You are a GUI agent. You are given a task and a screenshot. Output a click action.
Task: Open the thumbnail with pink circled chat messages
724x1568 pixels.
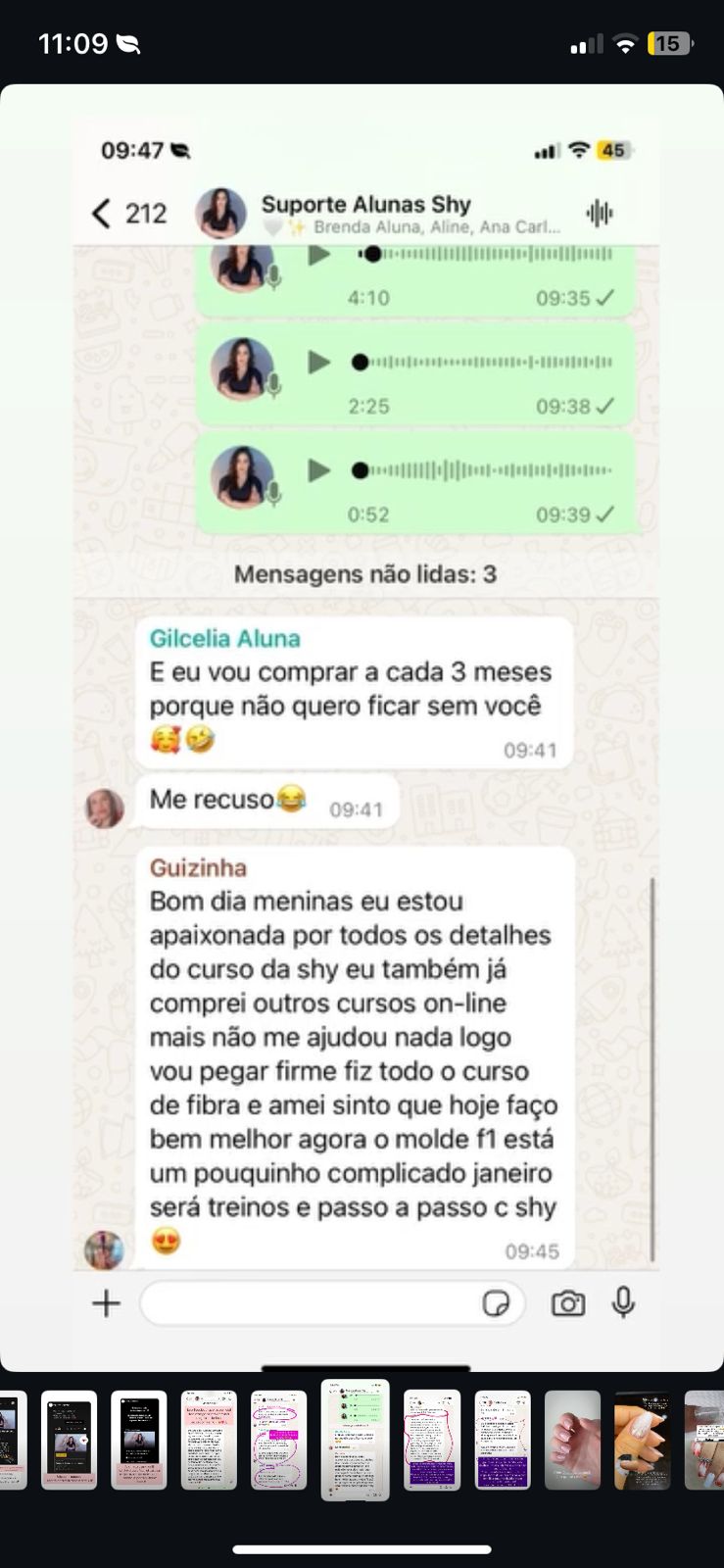279,1440
